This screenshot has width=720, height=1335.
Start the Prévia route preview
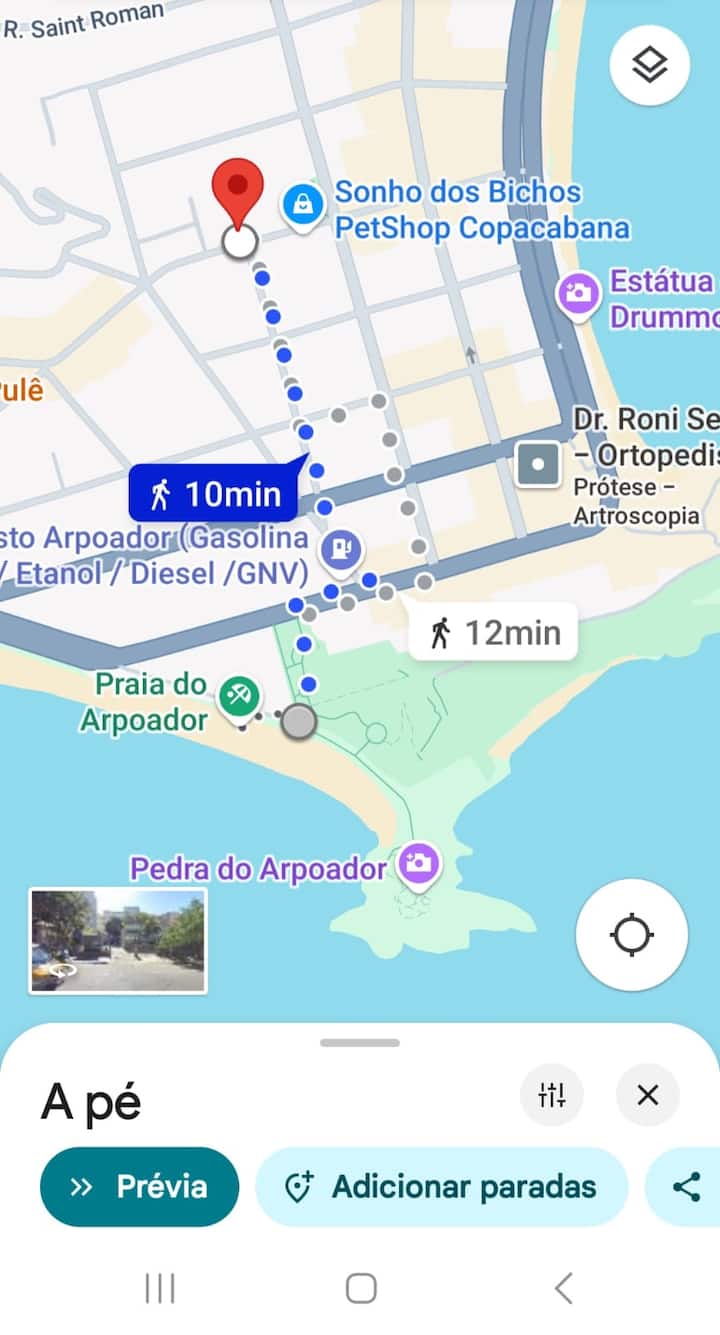(x=140, y=1187)
